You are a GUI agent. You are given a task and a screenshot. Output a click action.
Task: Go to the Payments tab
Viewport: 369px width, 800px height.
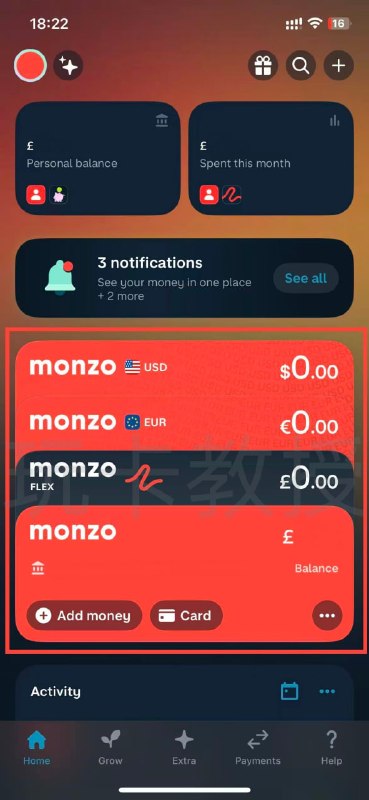pyautogui.click(x=258, y=747)
